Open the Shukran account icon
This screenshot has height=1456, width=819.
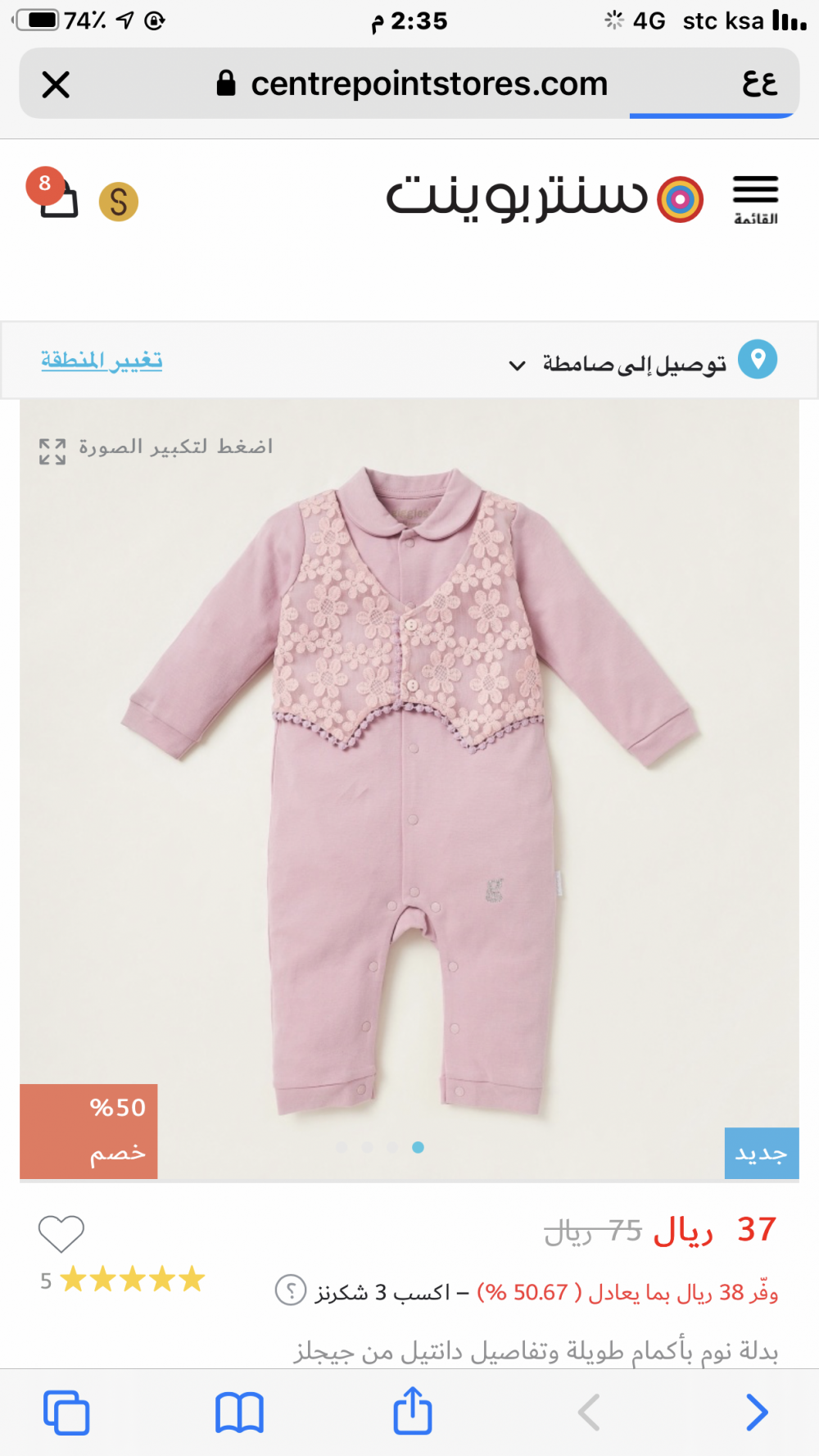point(119,202)
